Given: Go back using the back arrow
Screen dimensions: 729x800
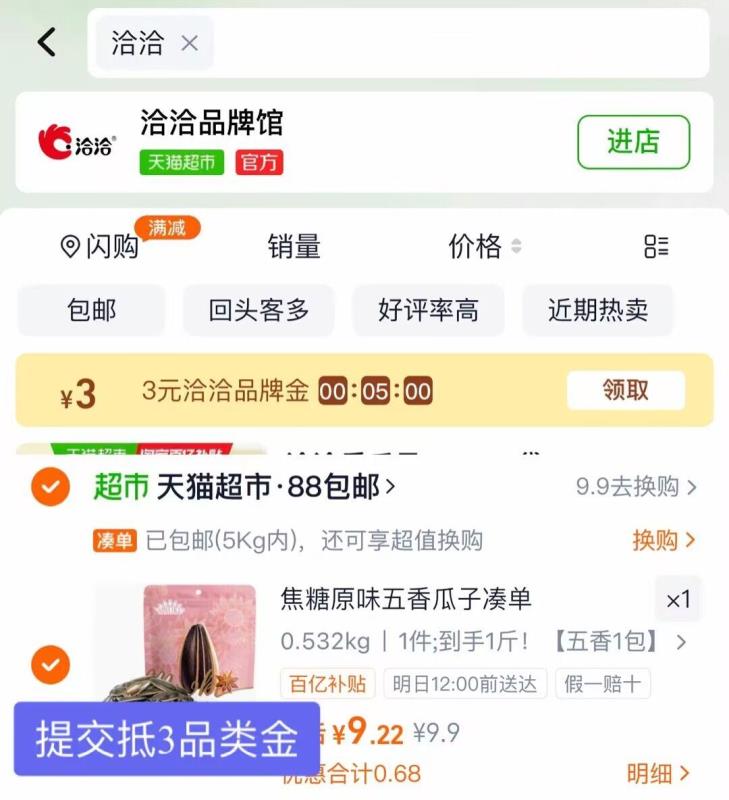Looking at the screenshot, I should coord(47,42).
